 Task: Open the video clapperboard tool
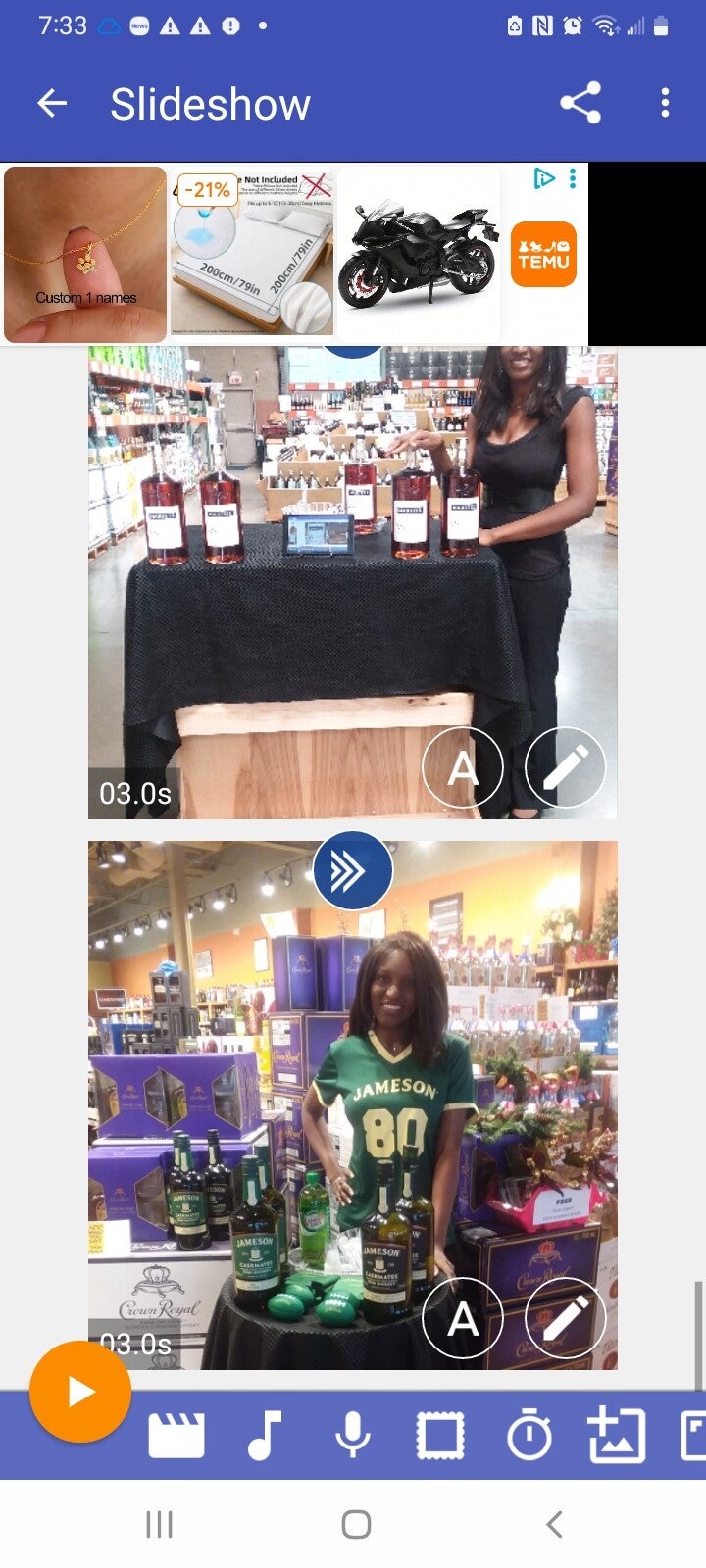pyautogui.click(x=176, y=1438)
